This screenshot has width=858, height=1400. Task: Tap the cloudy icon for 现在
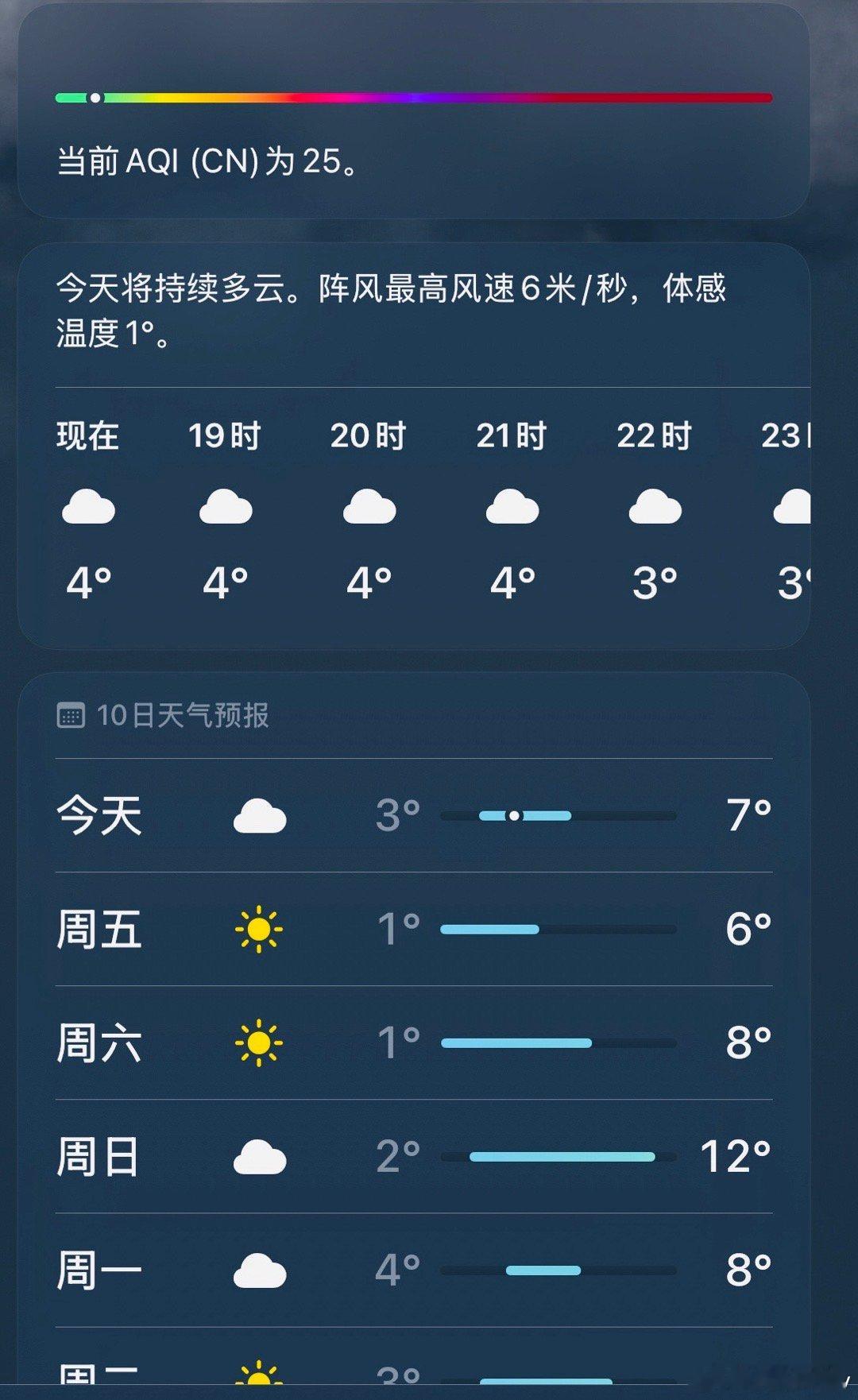click(90, 506)
